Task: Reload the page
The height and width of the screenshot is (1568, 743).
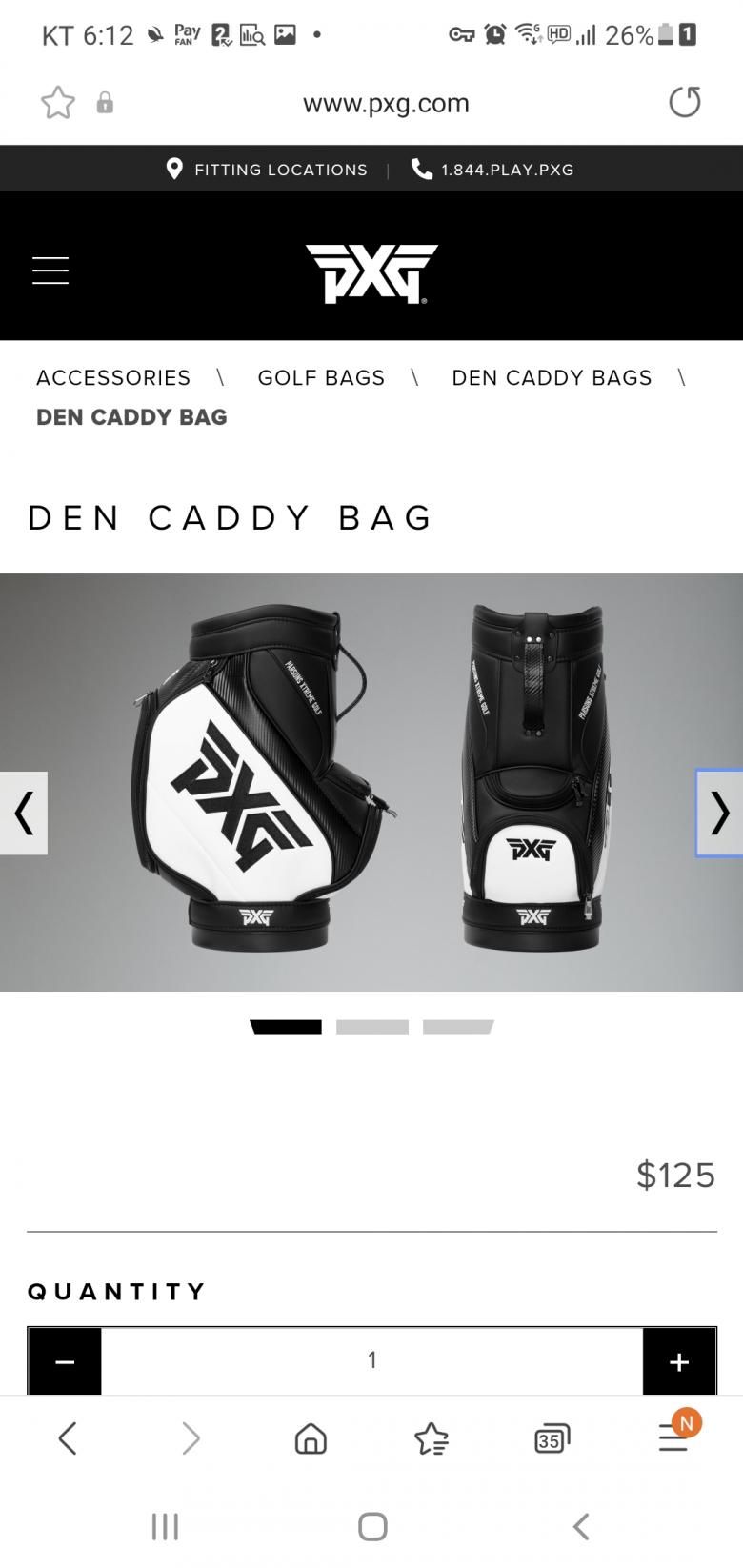Action: point(684,102)
